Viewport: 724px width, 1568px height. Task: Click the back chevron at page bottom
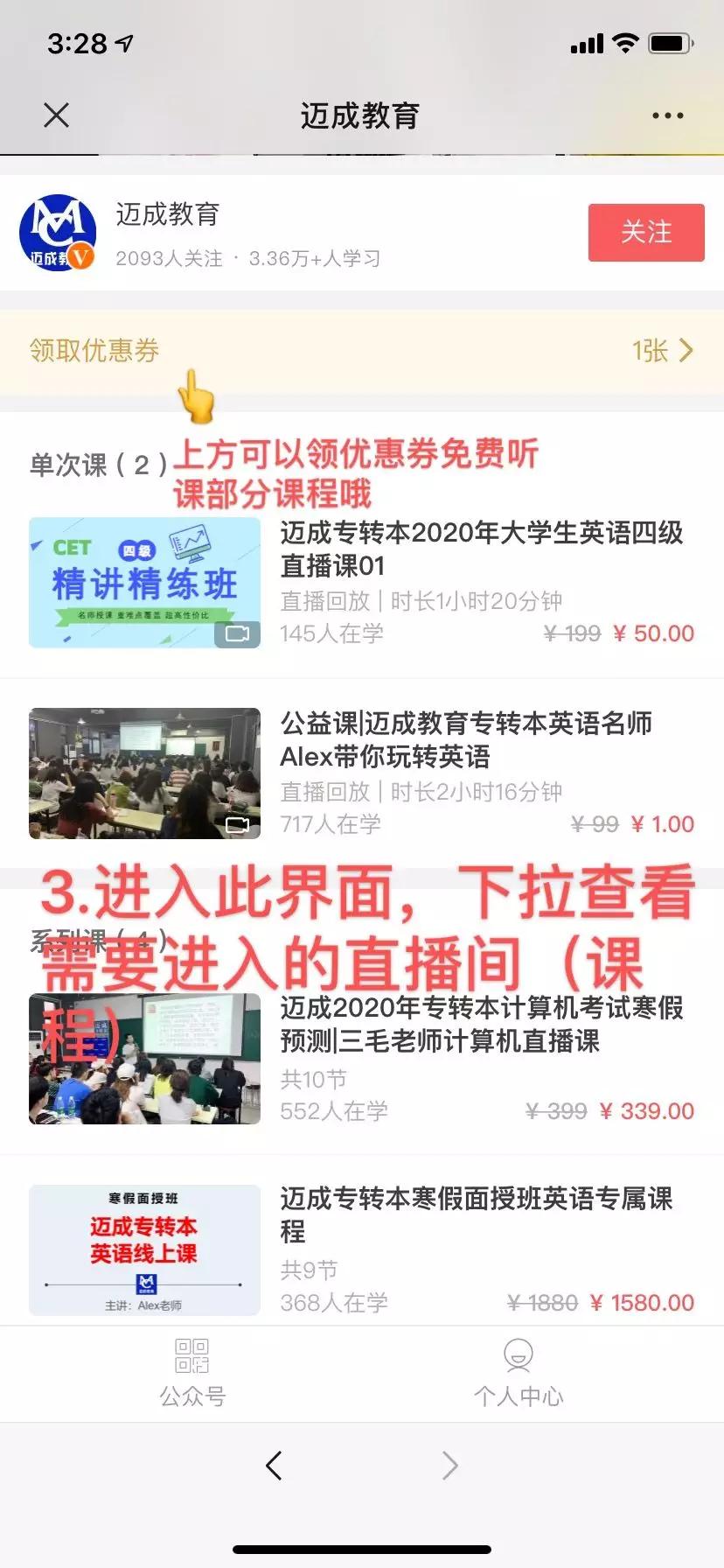(x=274, y=1466)
